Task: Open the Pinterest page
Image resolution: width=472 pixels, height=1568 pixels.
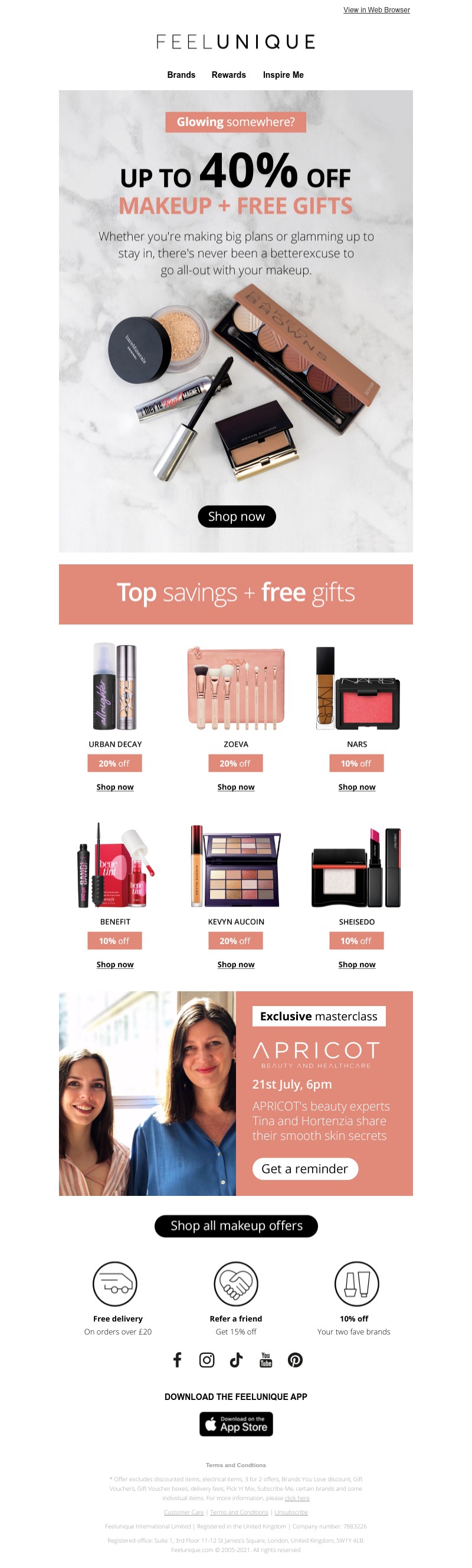Action: click(x=295, y=1359)
